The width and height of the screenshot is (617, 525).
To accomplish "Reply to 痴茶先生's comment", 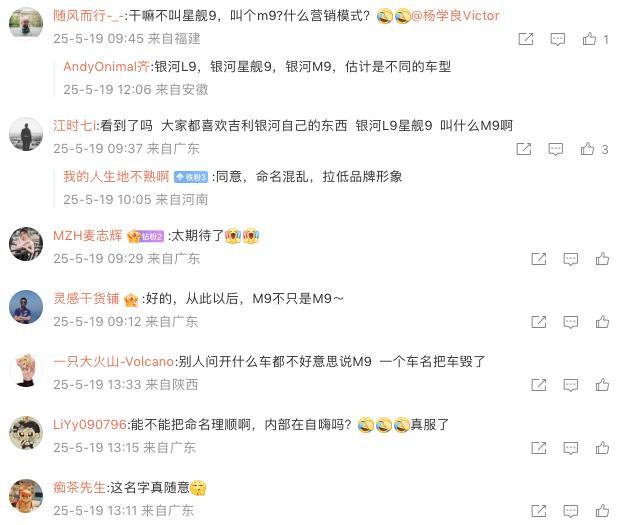I will (570, 511).
